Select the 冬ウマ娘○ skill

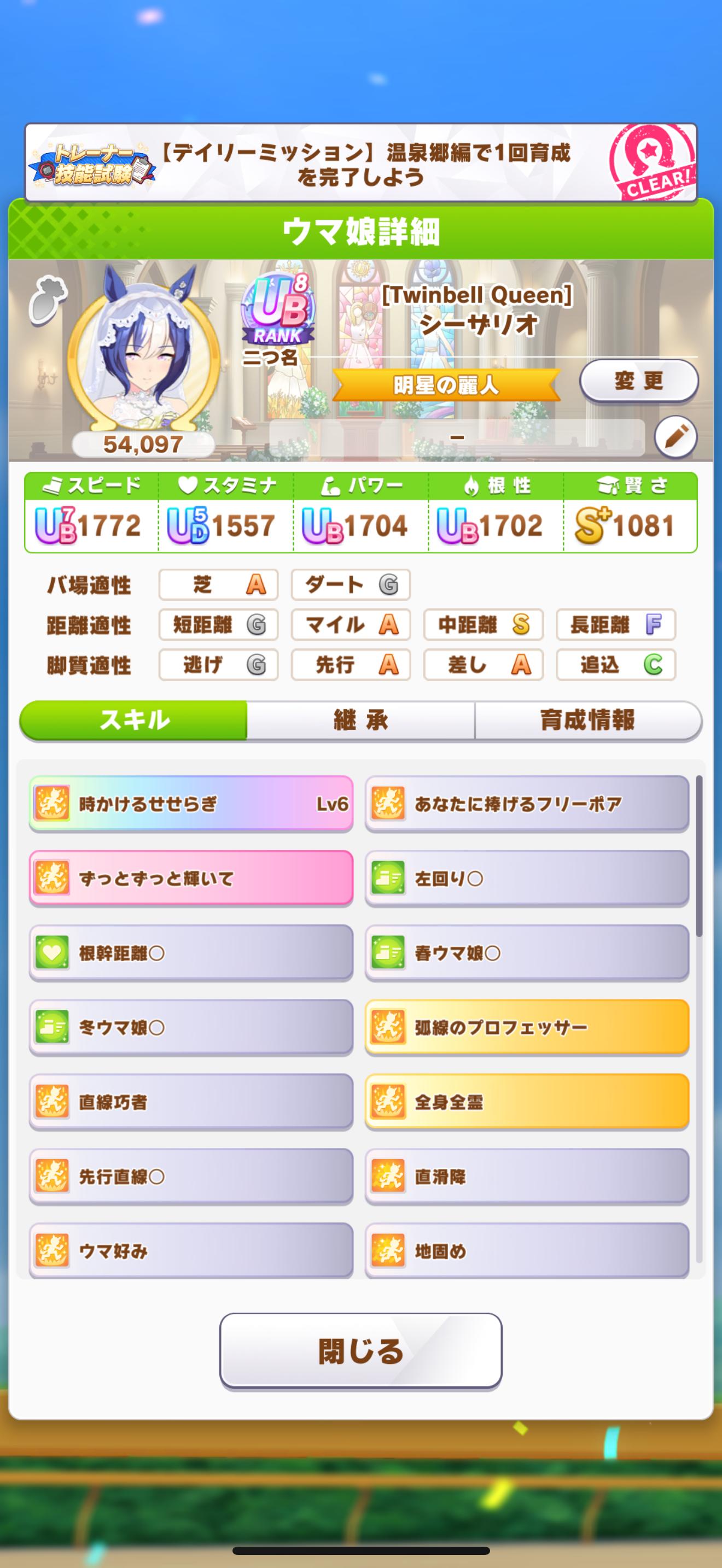191,1027
